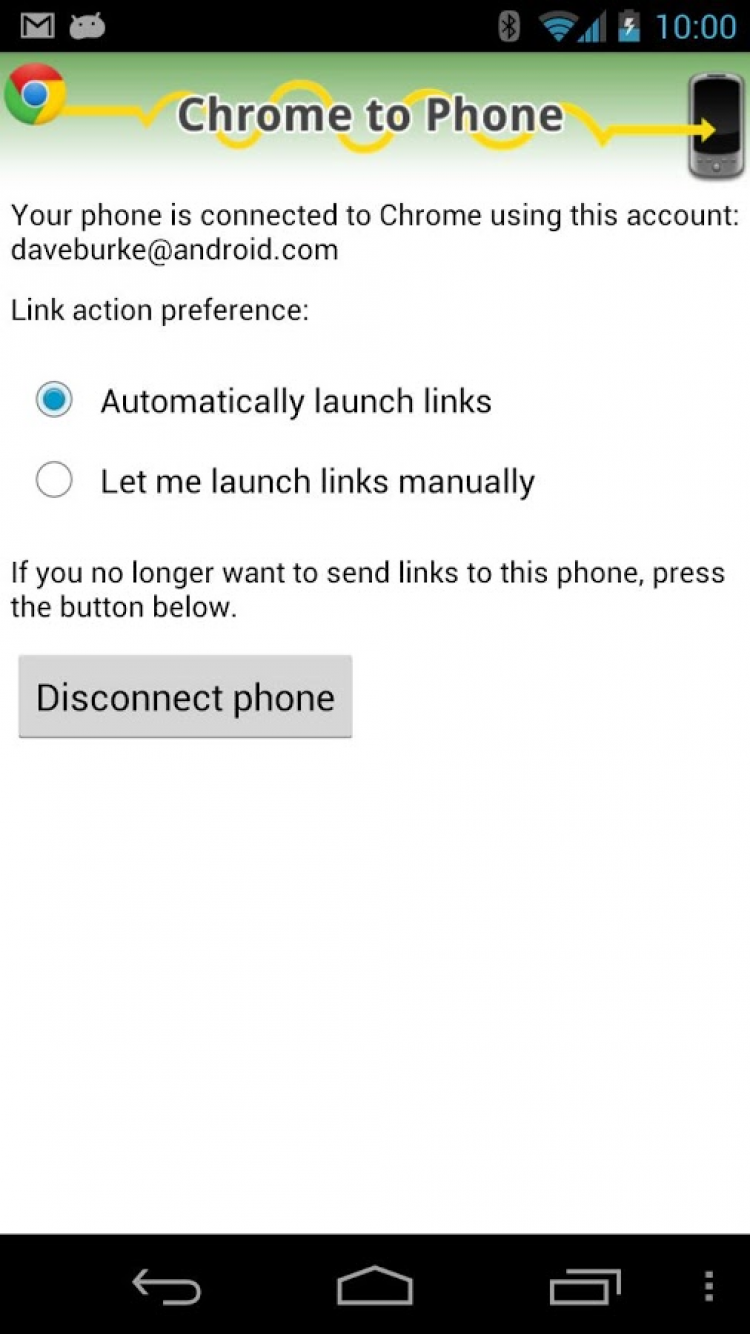Image resolution: width=750 pixels, height=1334 pixels.
Task: Open recent apps from navigation bar
Action: (x=585, y=1287)
